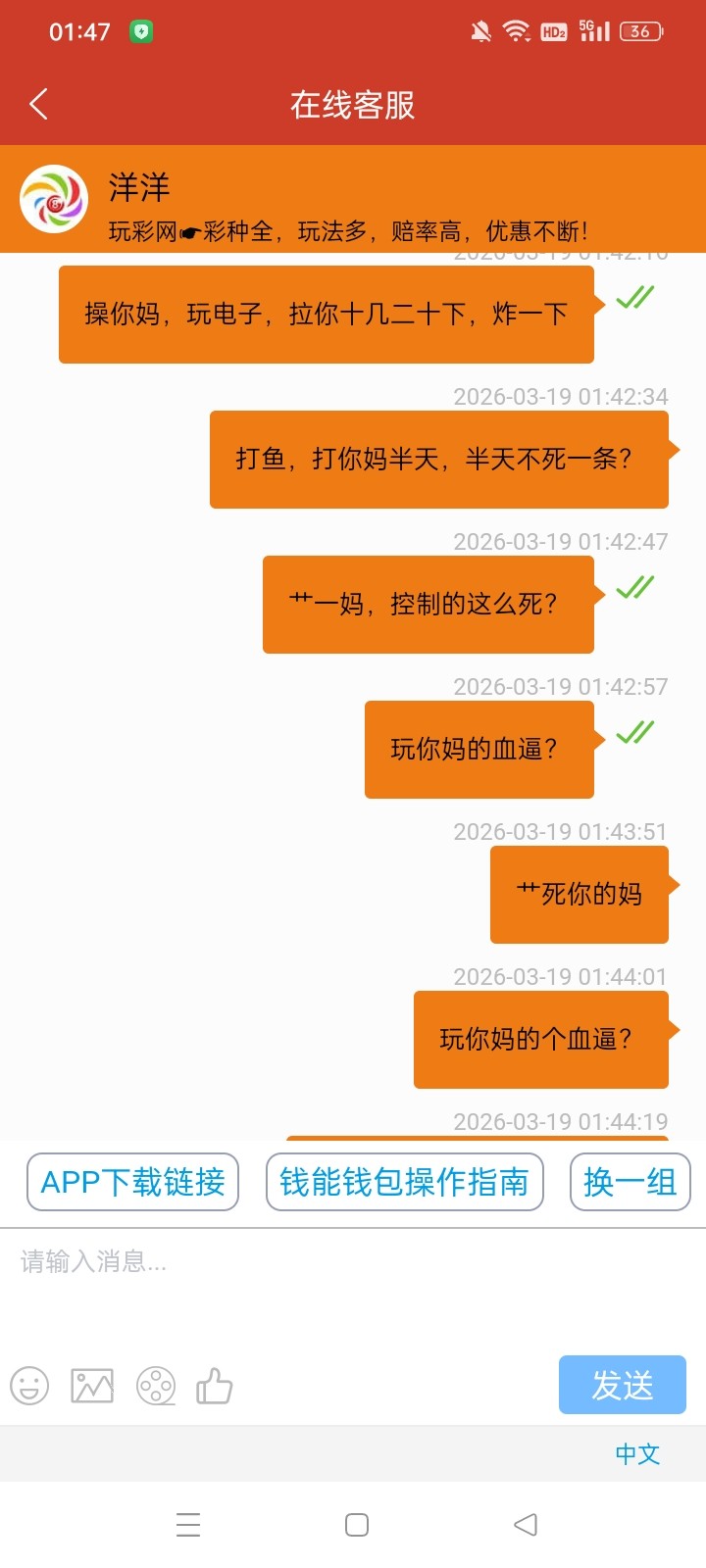Tap the Android home navigation button

tap(356, 1524)
